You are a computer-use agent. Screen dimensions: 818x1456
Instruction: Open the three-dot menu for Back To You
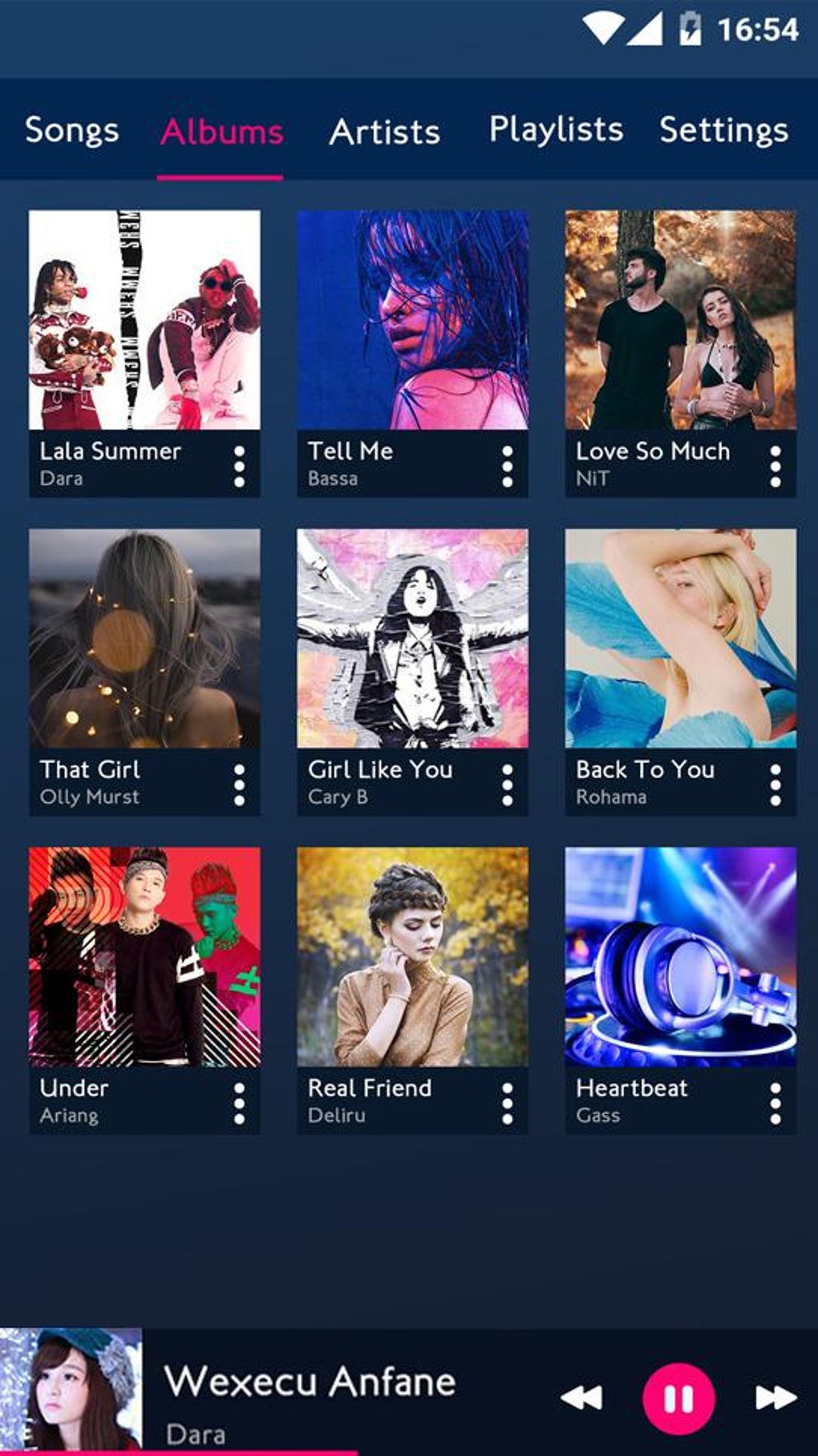[x=775, y=785]
